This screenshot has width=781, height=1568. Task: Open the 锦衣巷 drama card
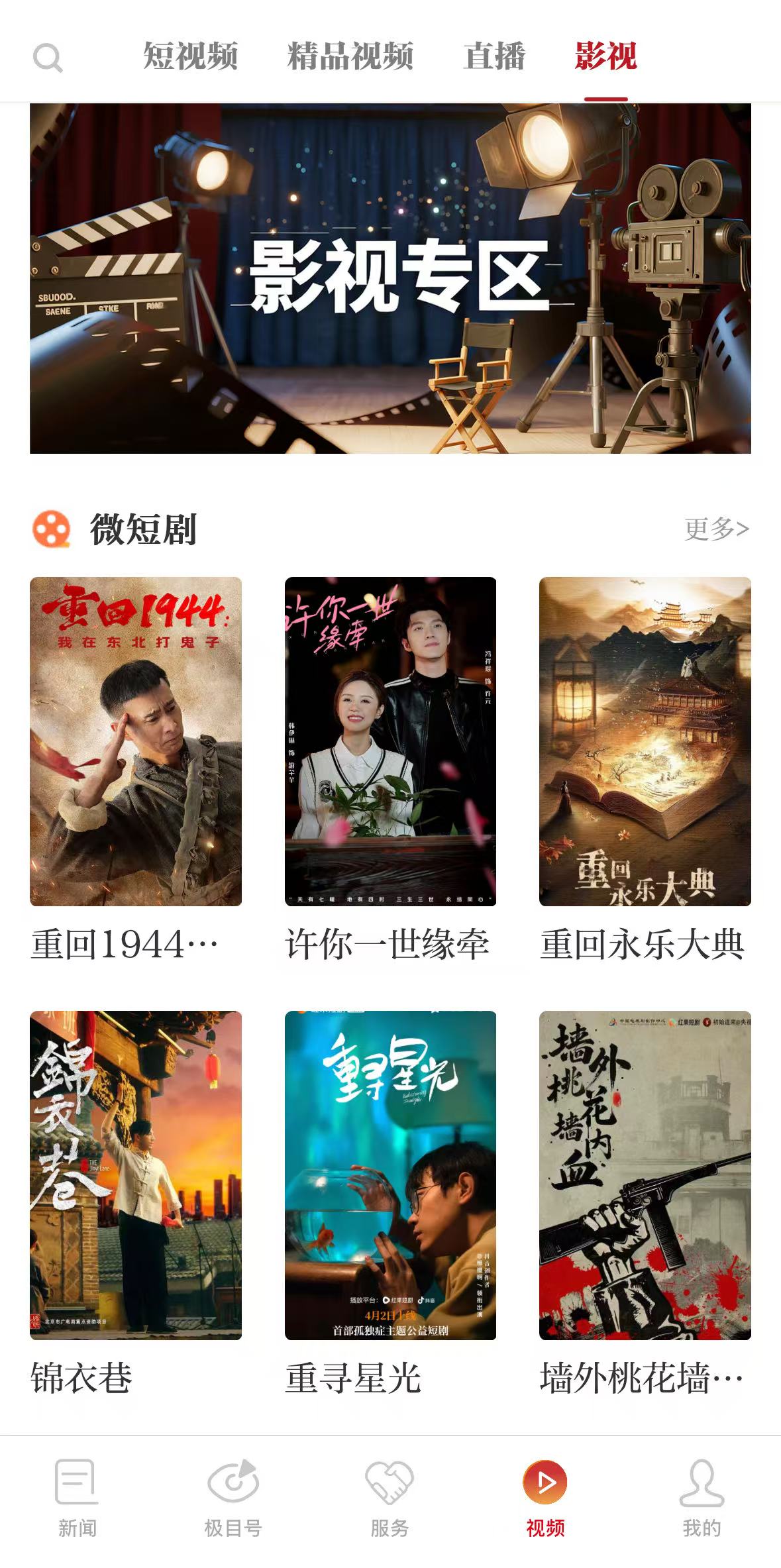[136, 1175]
